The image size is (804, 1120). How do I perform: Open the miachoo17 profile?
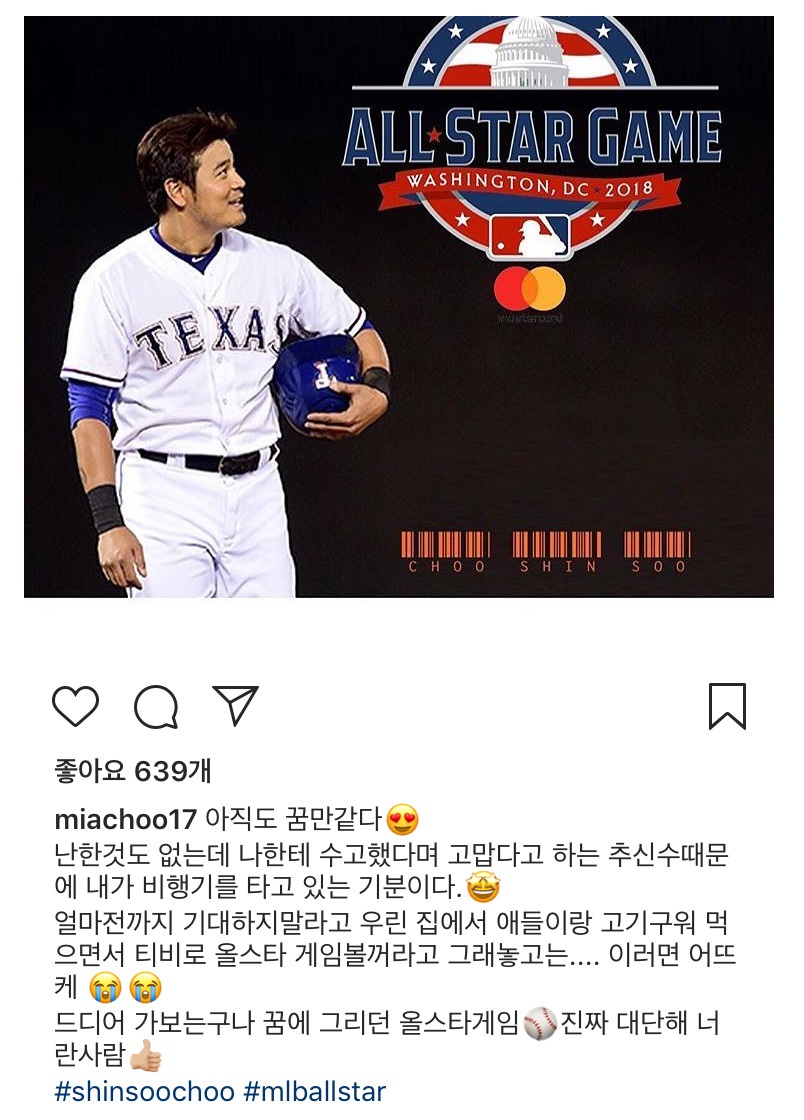coord(125,820)
